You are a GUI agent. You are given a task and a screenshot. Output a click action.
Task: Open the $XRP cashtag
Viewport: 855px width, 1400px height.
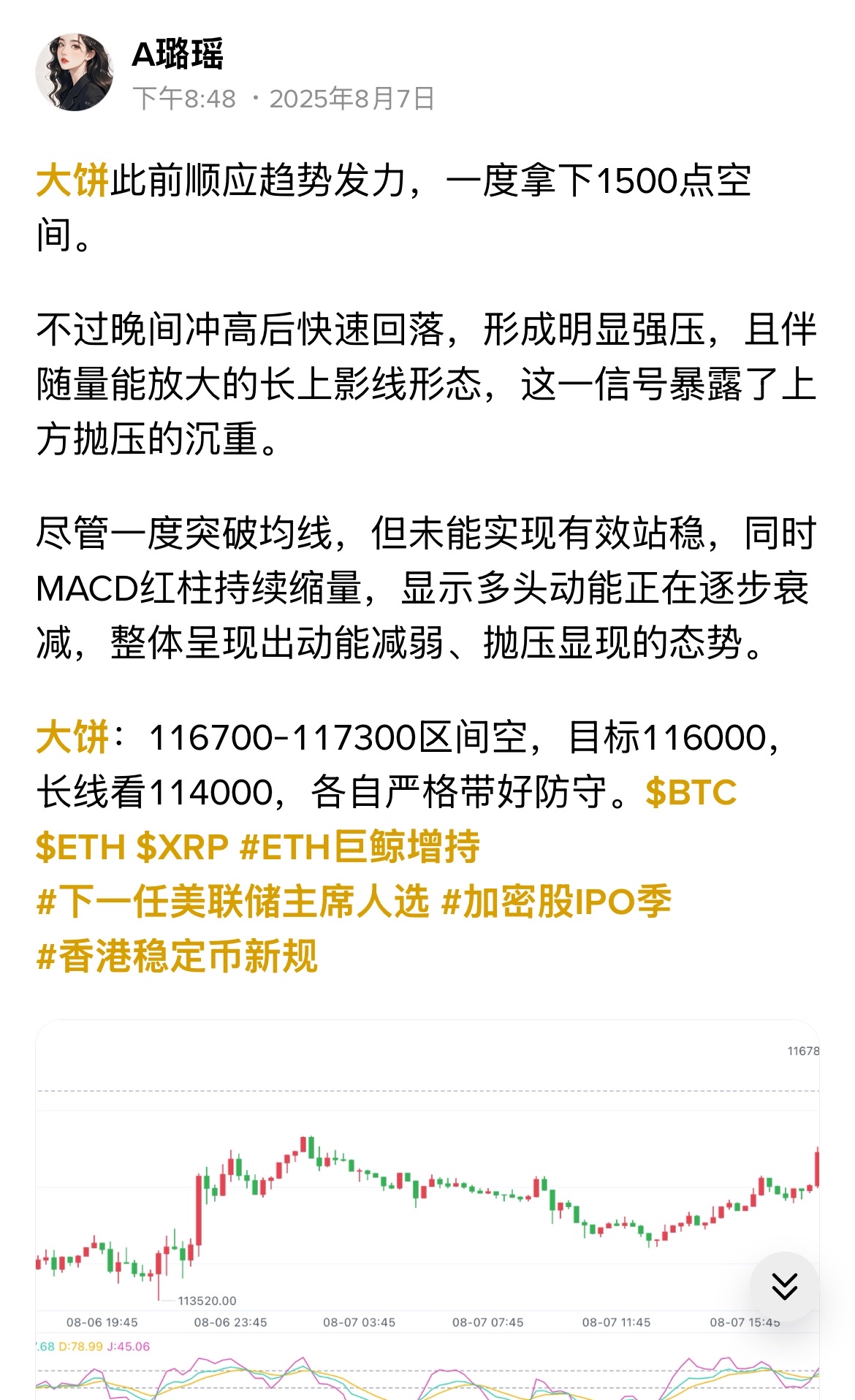[183, 848]
